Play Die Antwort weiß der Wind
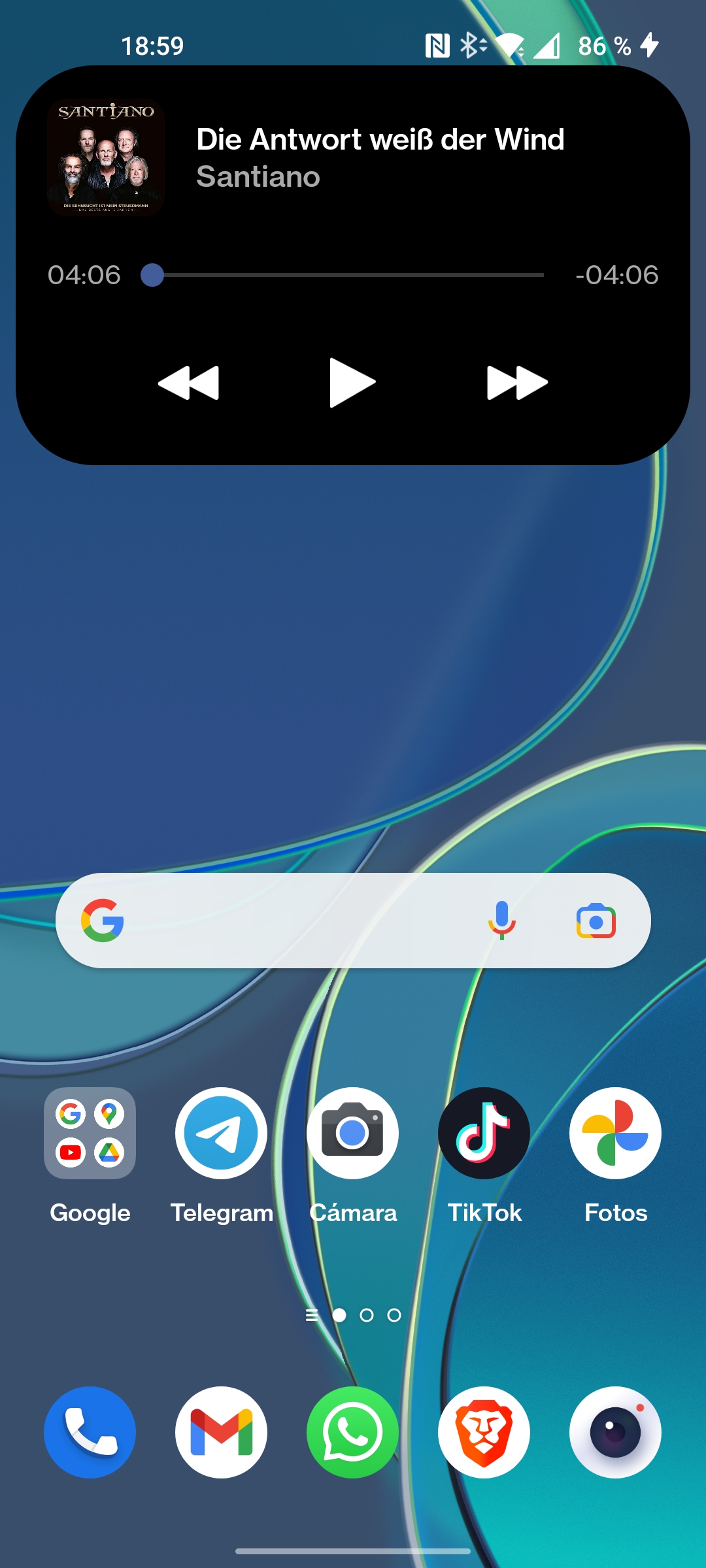 coord(352,382)
